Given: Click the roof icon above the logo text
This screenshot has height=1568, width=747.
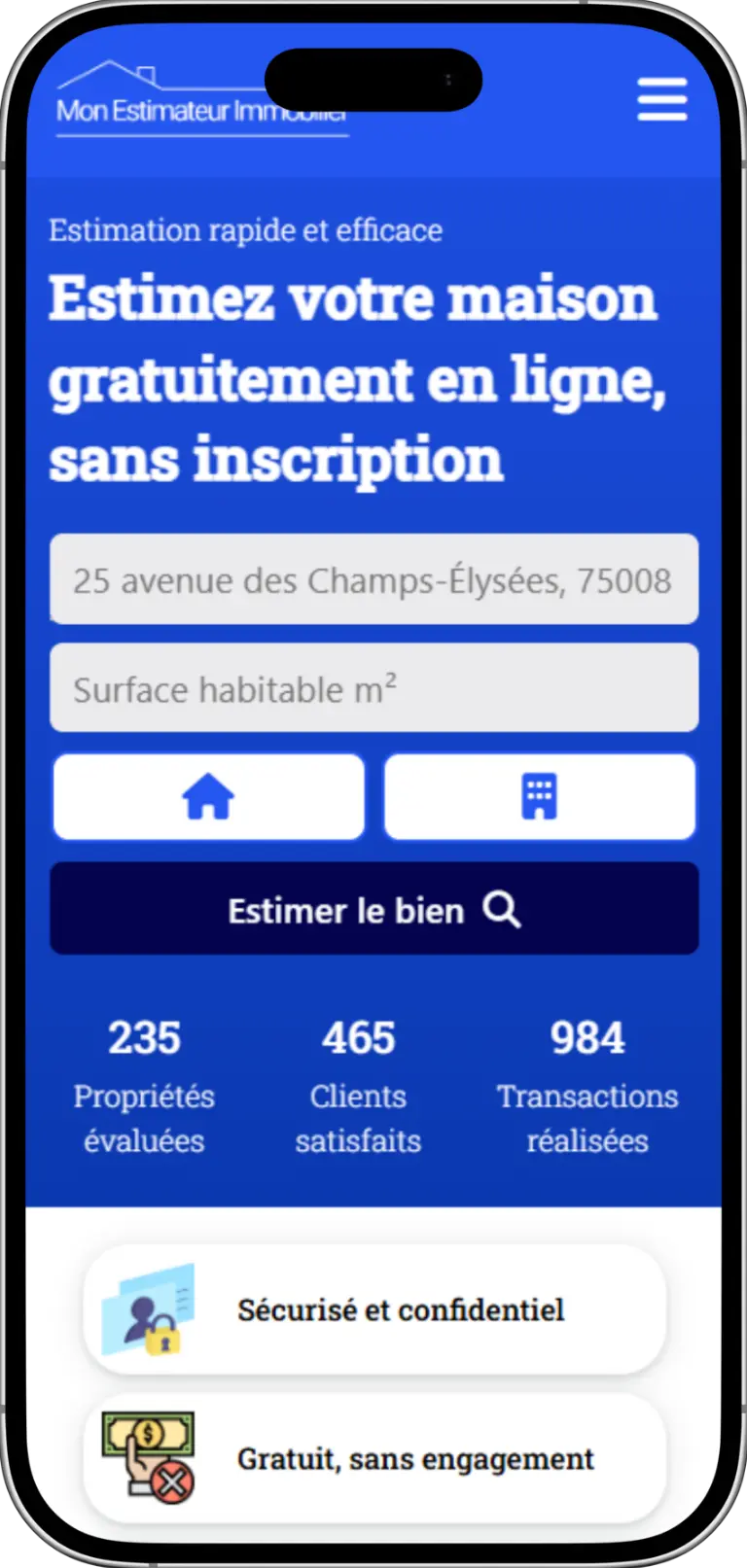Looking at the screenshot, I should (112, 73).
